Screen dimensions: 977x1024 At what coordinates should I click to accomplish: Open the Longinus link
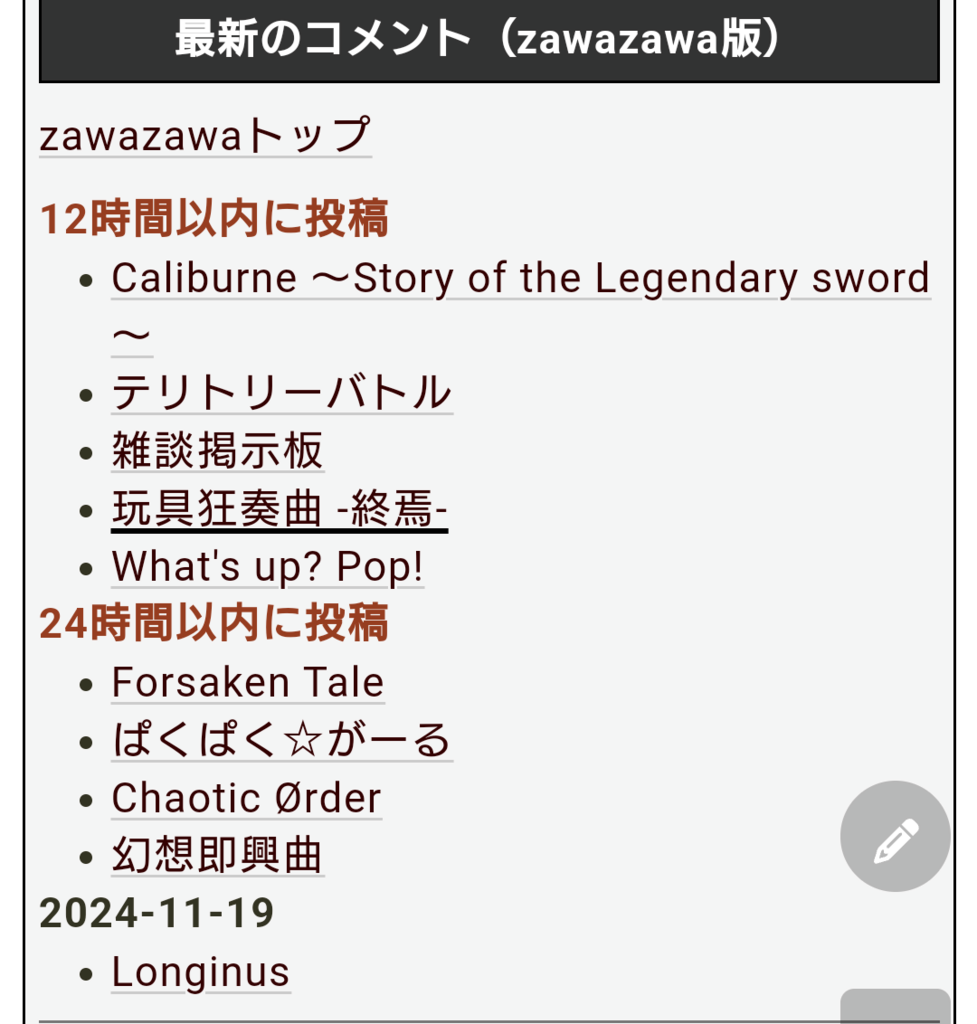(x=200, y=972)
